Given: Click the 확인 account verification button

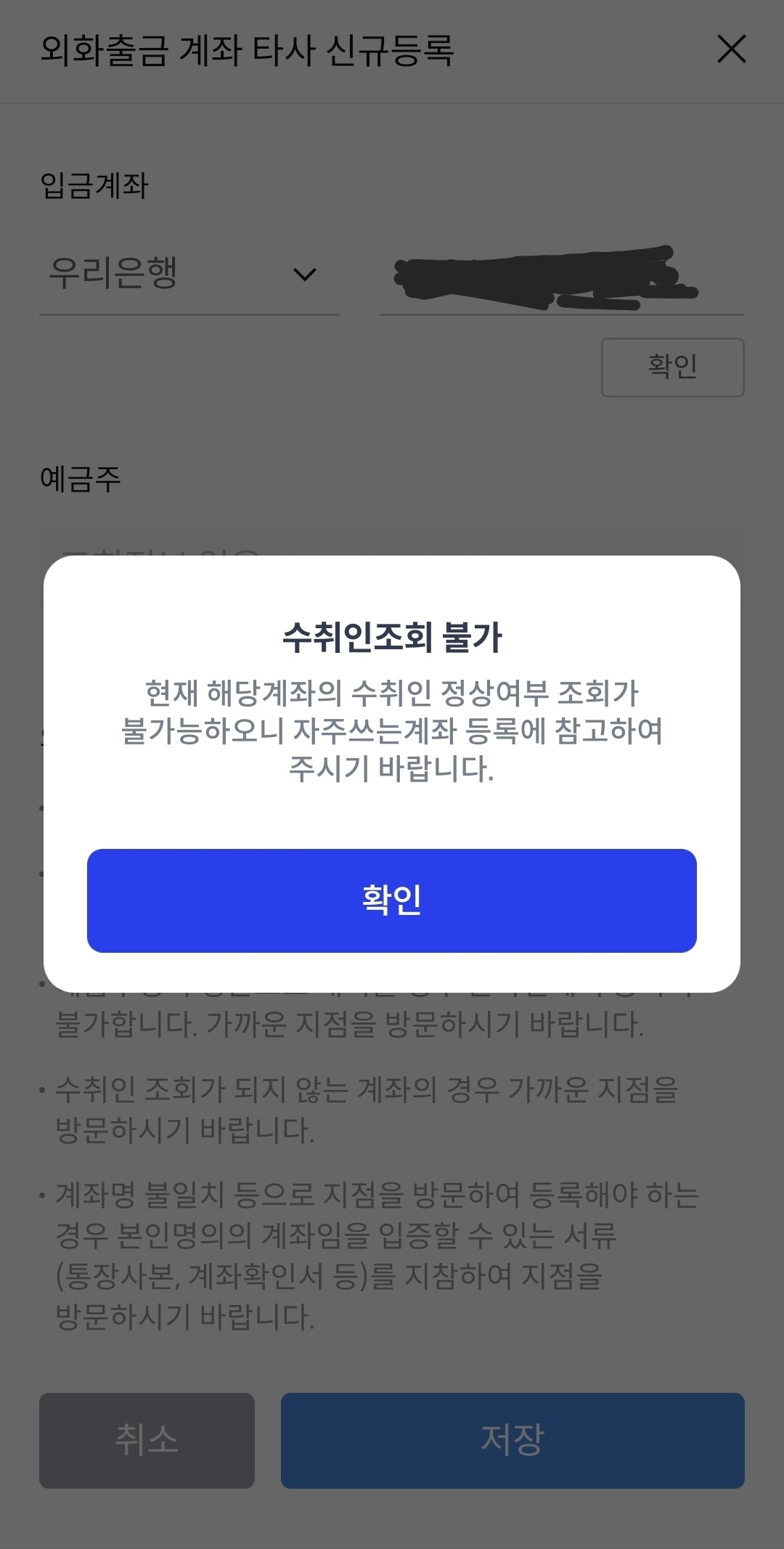Looking at the screenshot, I should click(671, 367).
